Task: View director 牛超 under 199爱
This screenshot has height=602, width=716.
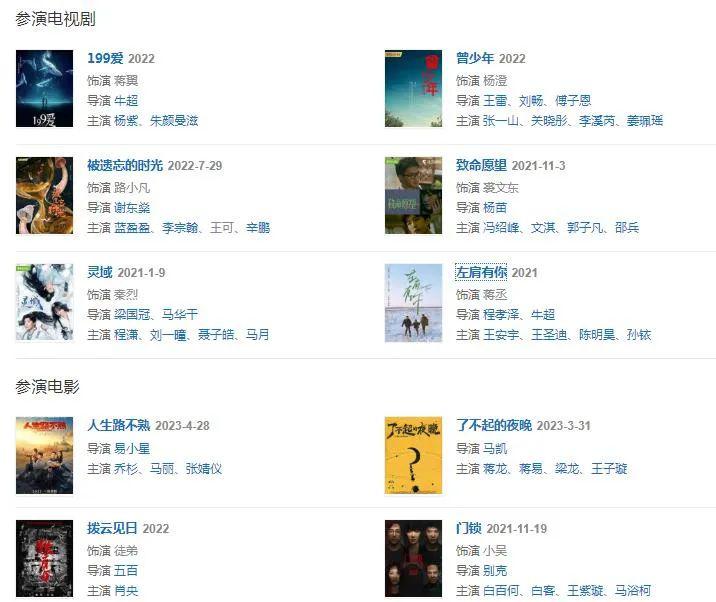Action: coord(126,101)
